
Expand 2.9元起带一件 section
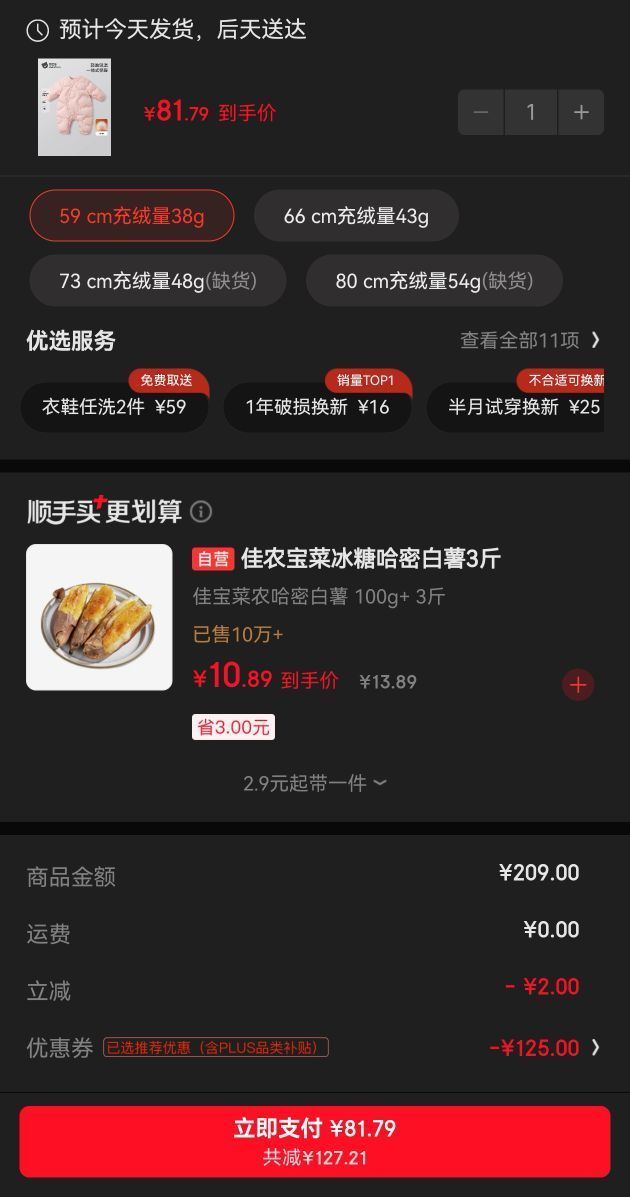point(315,783)
